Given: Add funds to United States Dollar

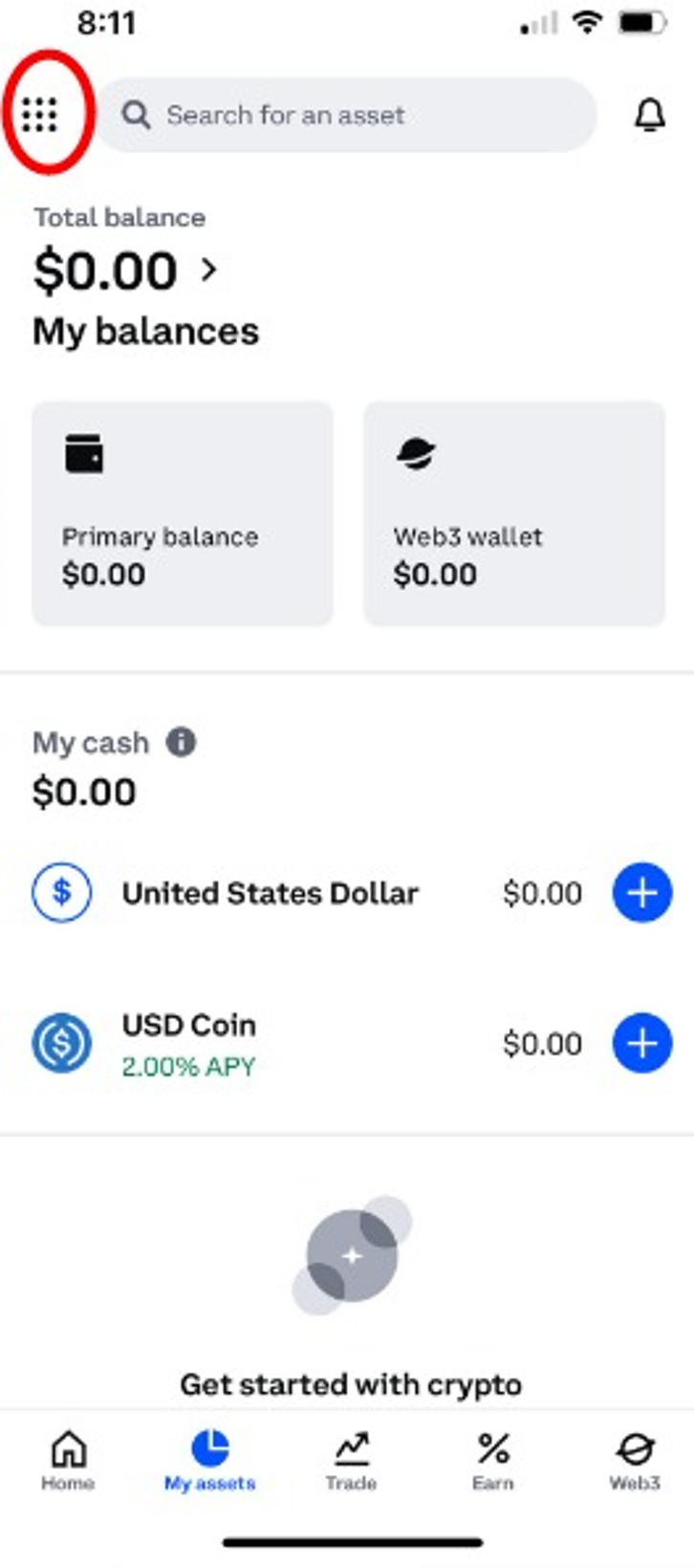Looking at the screenshot, I should pyautogui.click(x=641, y=893).
